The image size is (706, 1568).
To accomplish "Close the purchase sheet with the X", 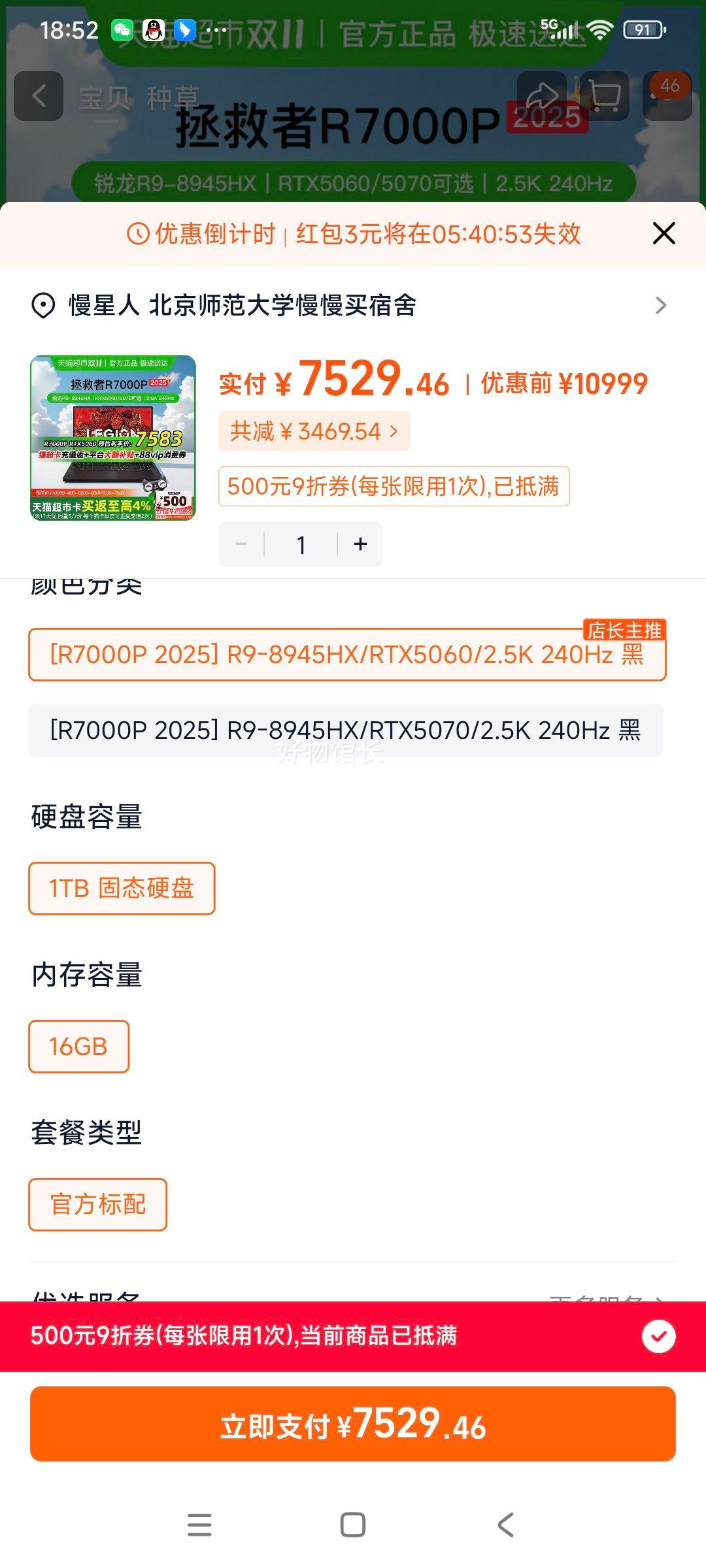I will pyautogui.click(x=663, y=233).
